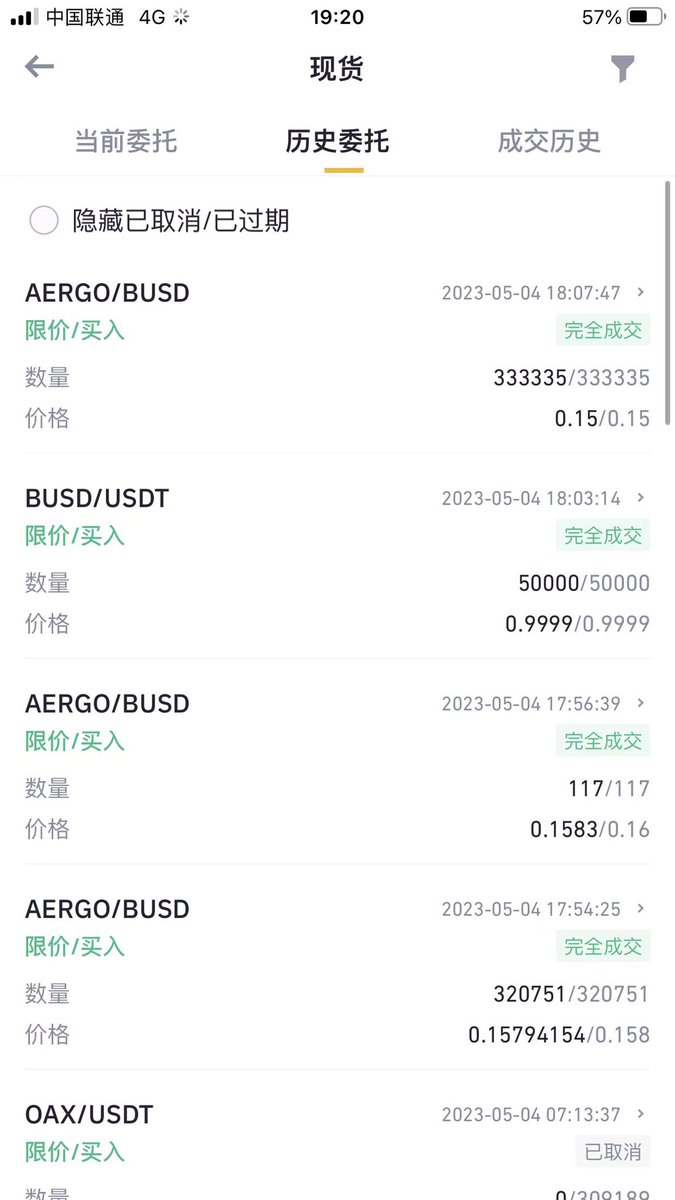Image resolution: width=675 pixels, height=1200 pixels.
Task: Toggle 隐藏已取消/已过期 checkbox
Action: coord(44,220)
